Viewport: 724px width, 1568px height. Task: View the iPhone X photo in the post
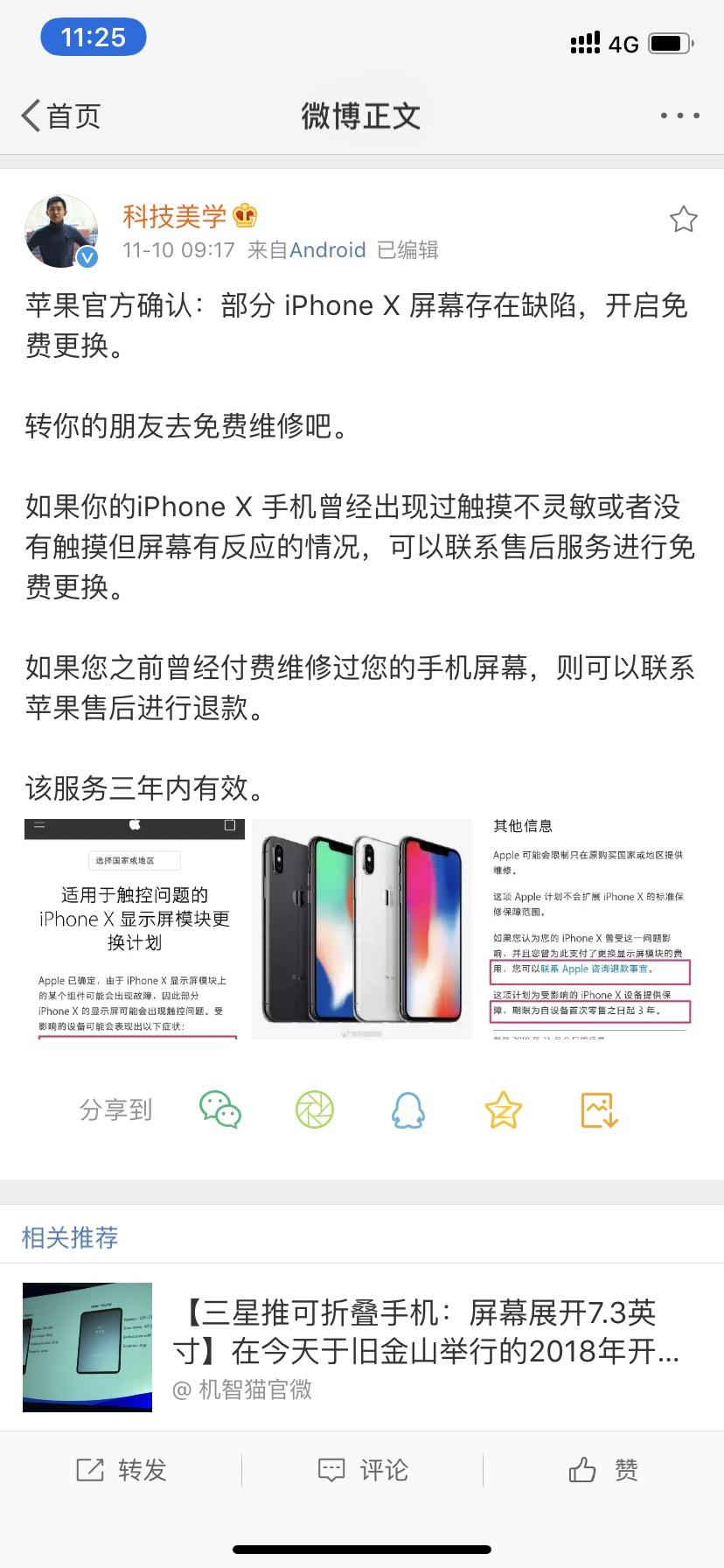click(x=362, y=929)
